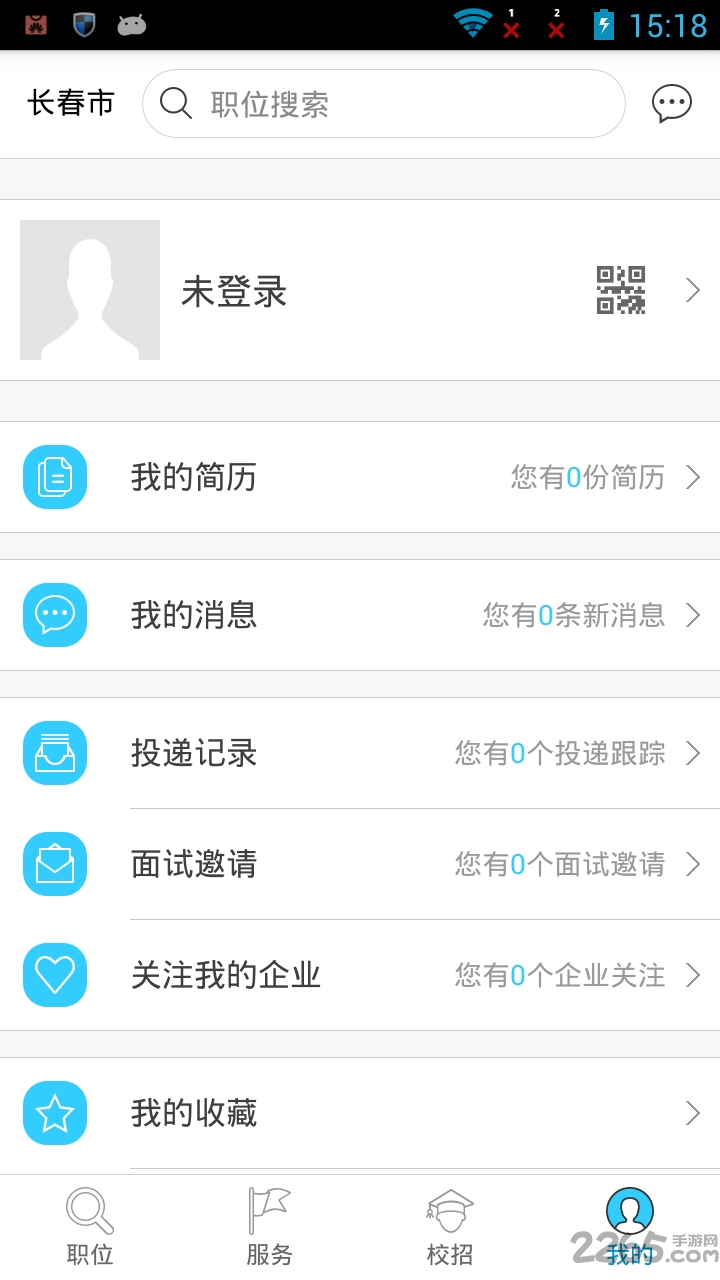The width and height of the screenshot is (720, 1280).
Task: Click the message bubble icon in top bar
Action: 672,102
